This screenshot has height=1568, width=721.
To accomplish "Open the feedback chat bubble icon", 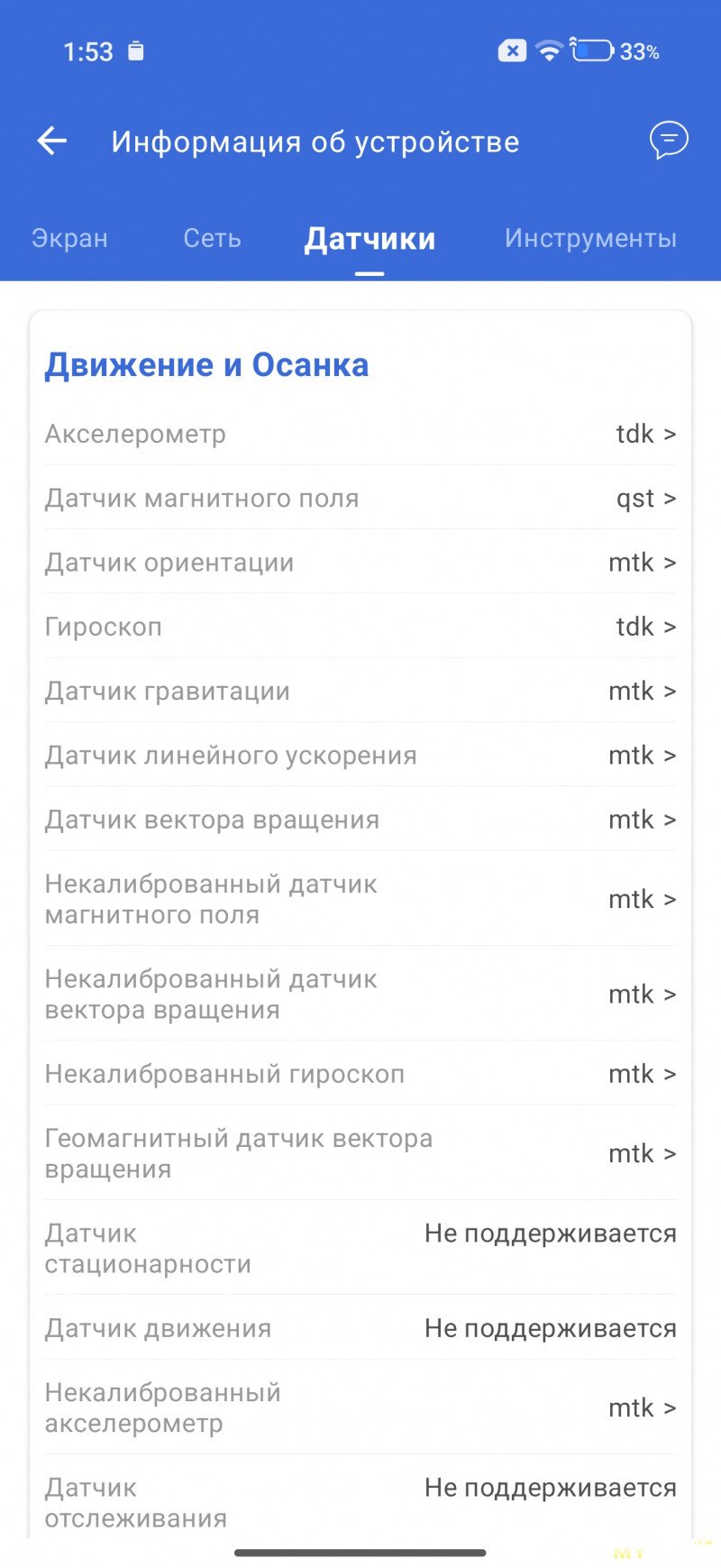I will point(669,141).
